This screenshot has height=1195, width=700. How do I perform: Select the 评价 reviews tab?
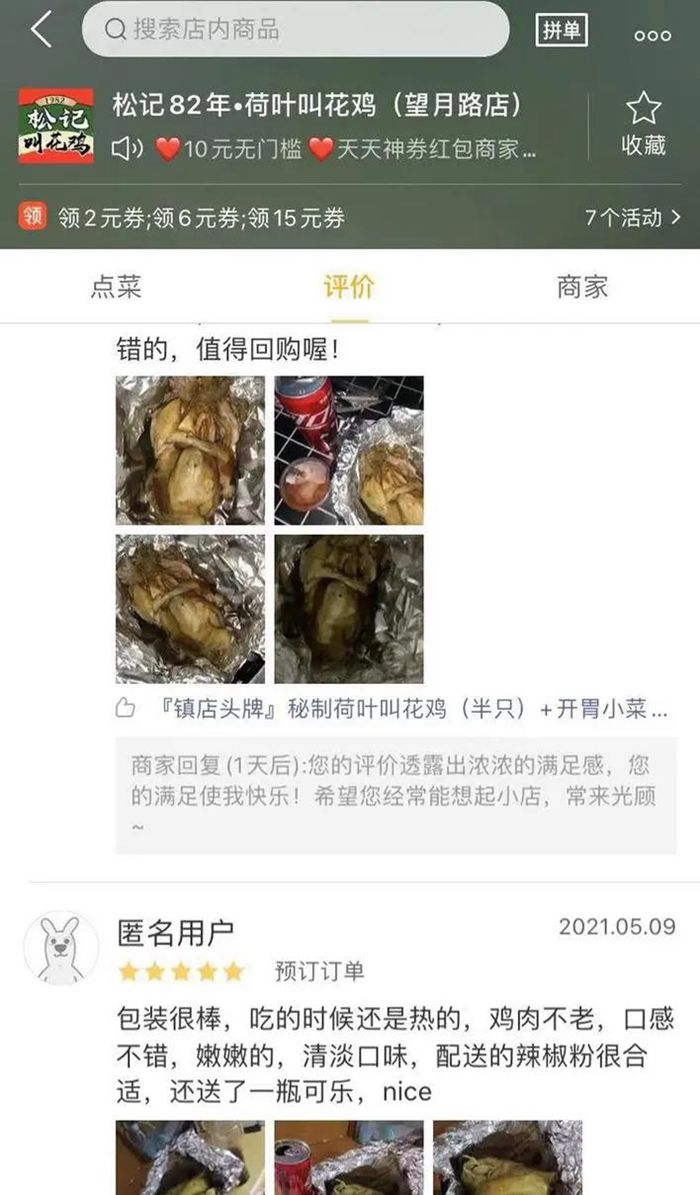coord(348,287)
